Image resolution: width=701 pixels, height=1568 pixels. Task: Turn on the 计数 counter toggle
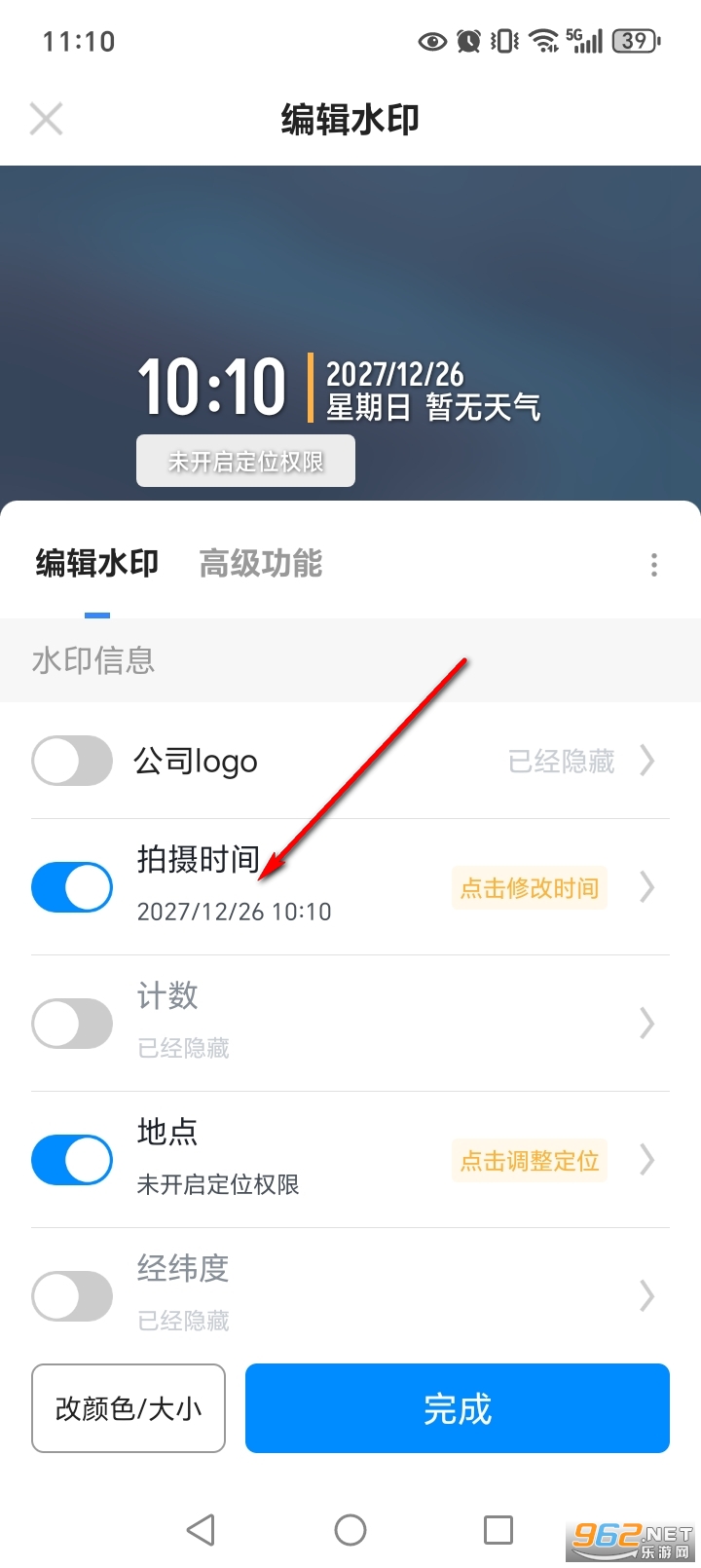71,1023
